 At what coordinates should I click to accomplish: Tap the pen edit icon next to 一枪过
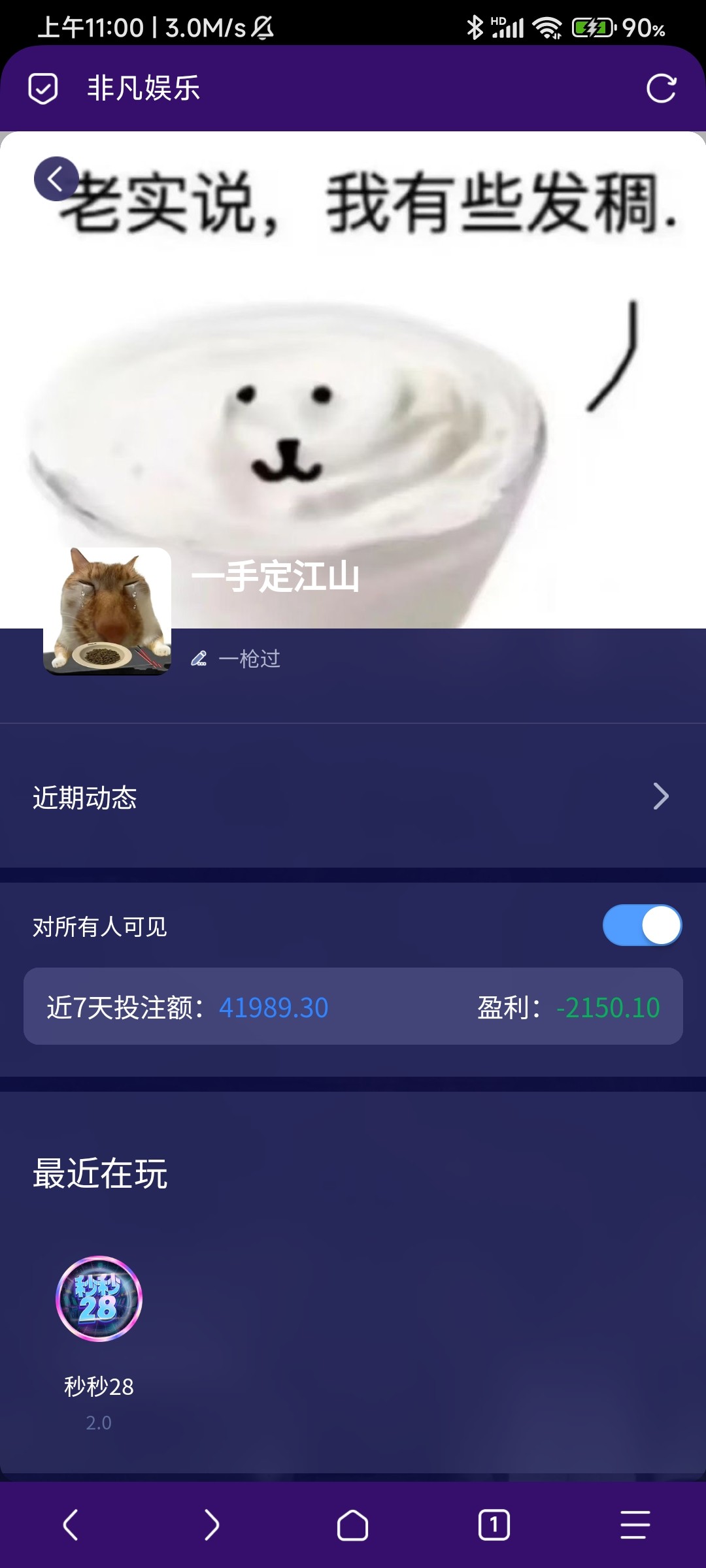[x=199, y=659]
